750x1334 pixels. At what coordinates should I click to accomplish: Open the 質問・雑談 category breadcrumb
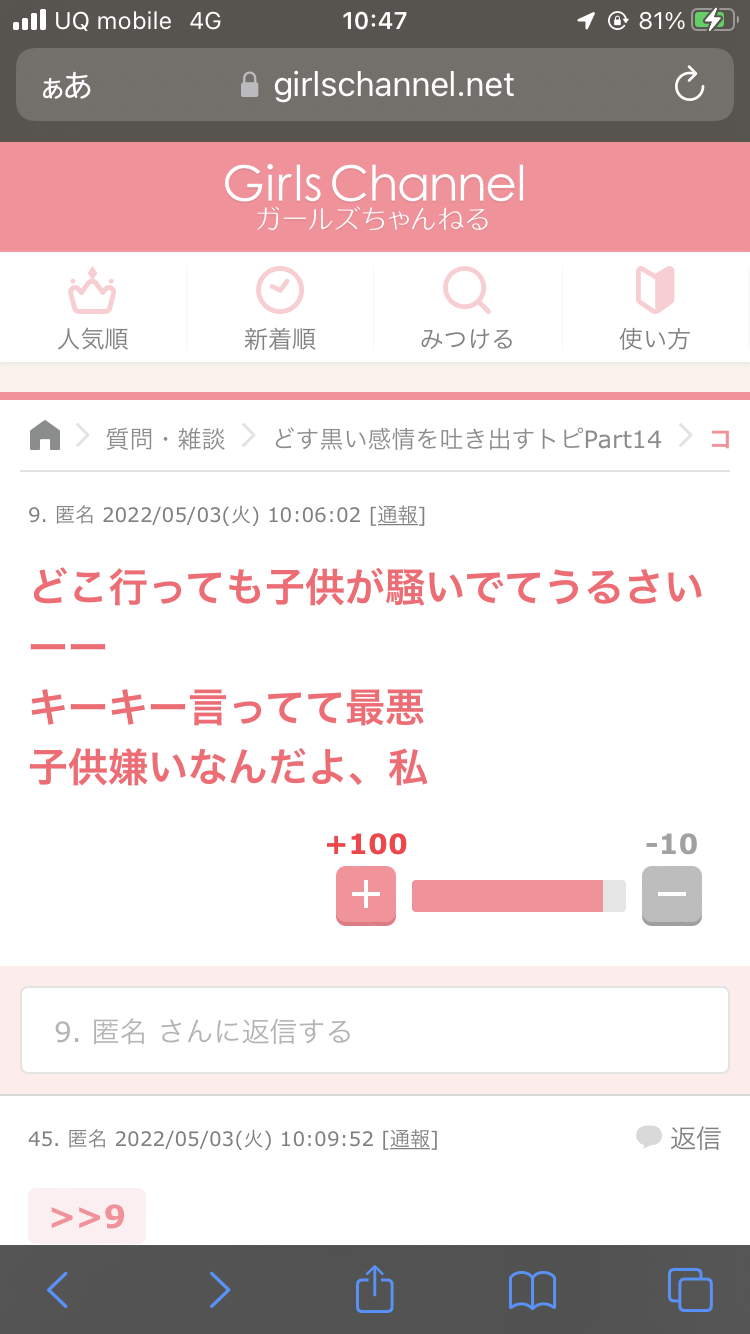(166, 439)
